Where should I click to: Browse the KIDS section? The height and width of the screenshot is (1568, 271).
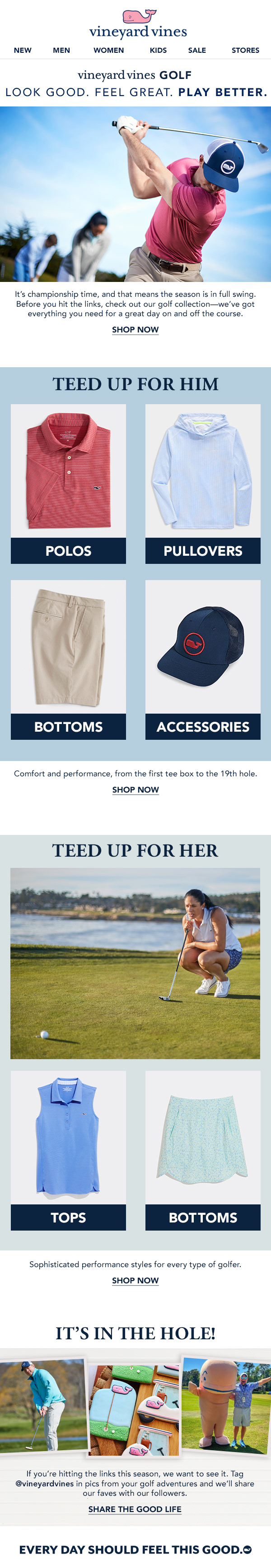159,51
